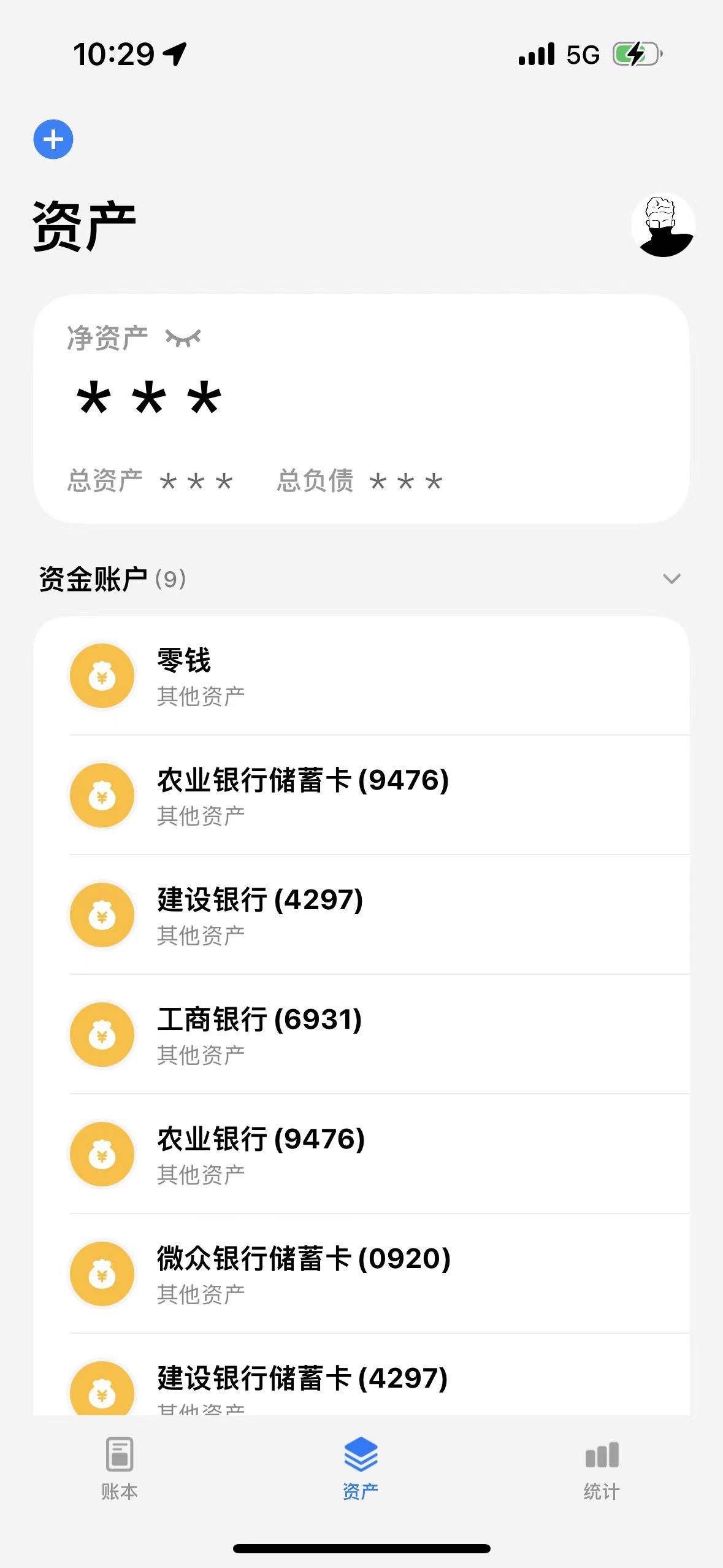
Task: Select the 建设银行 (4297) account
Action: [362, 915]
